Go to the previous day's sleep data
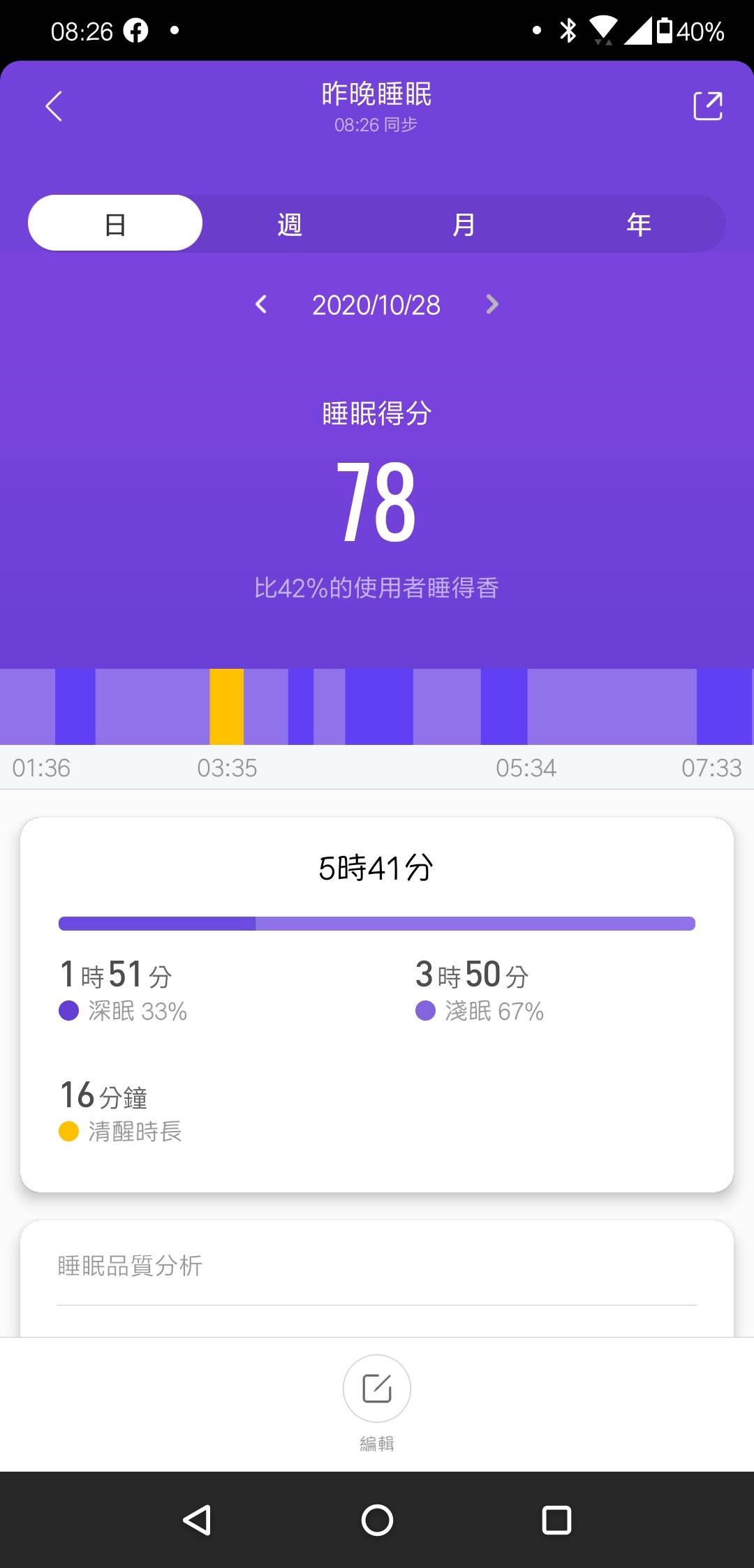Viewport: 754px width, 1568px height. pyautogui.click(x=261, y=304)
